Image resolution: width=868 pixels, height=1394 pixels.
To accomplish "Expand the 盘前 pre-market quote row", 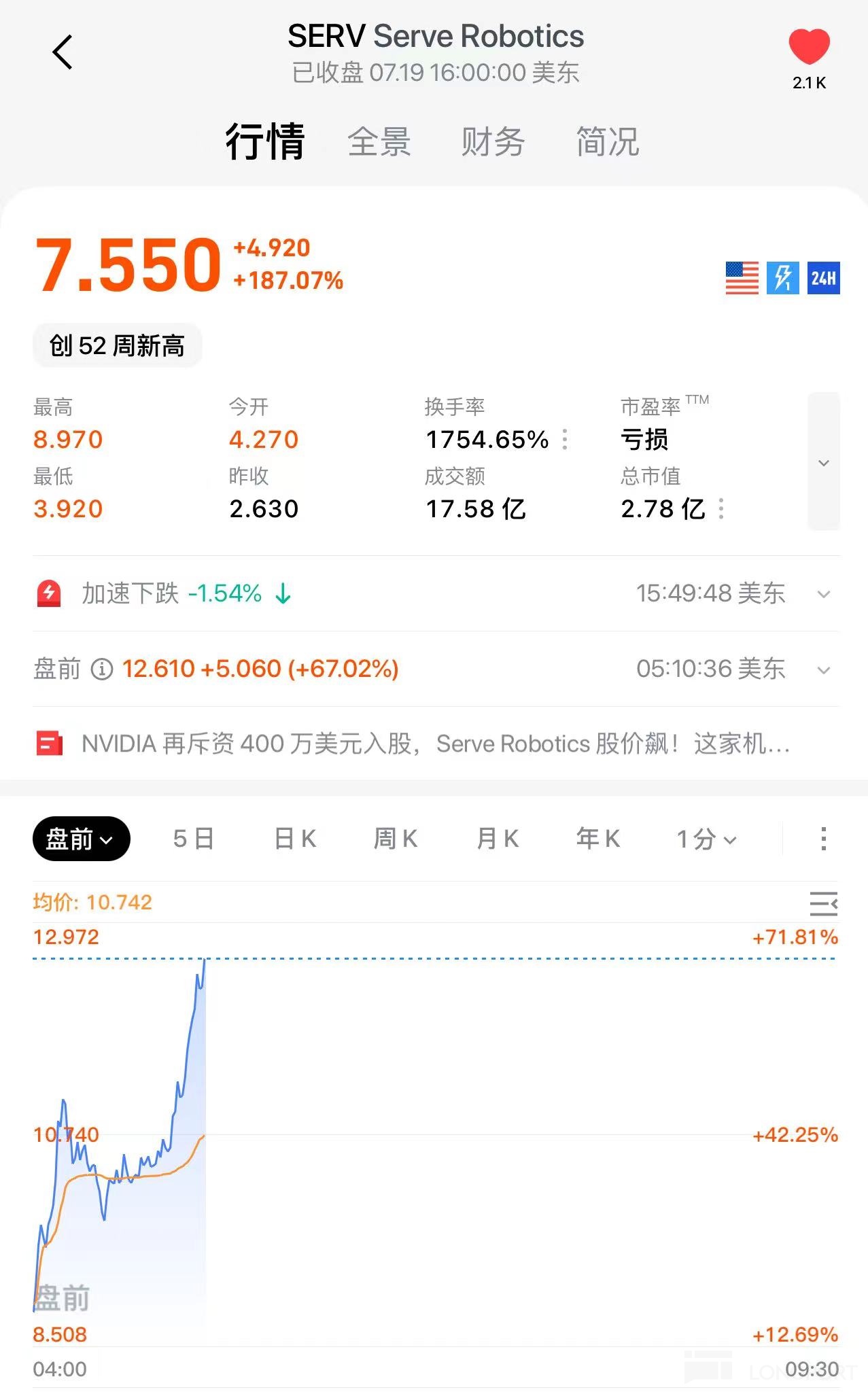I will pos(823,669).
